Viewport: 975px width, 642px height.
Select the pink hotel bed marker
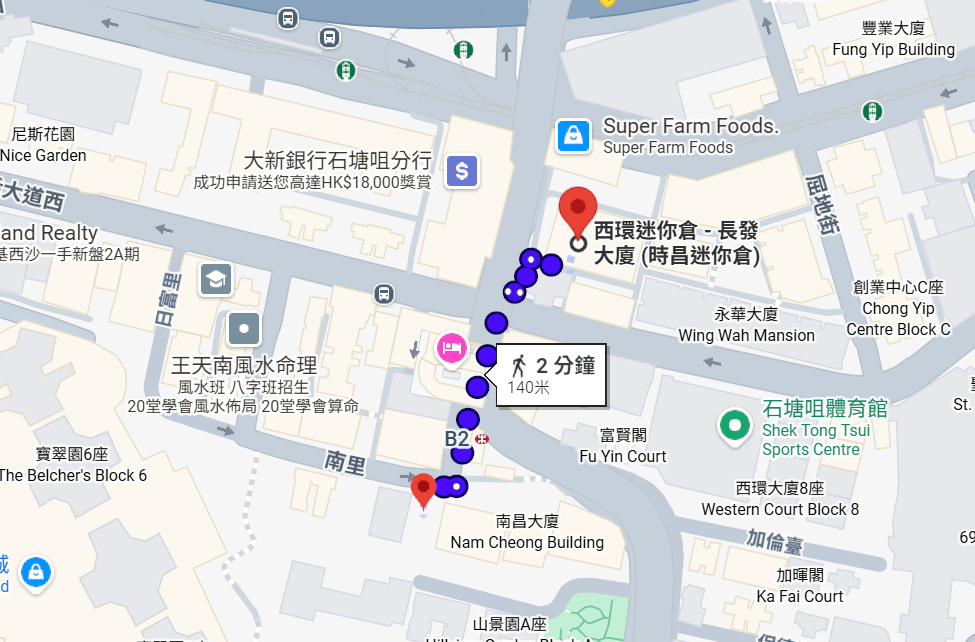tap(451, 348)
